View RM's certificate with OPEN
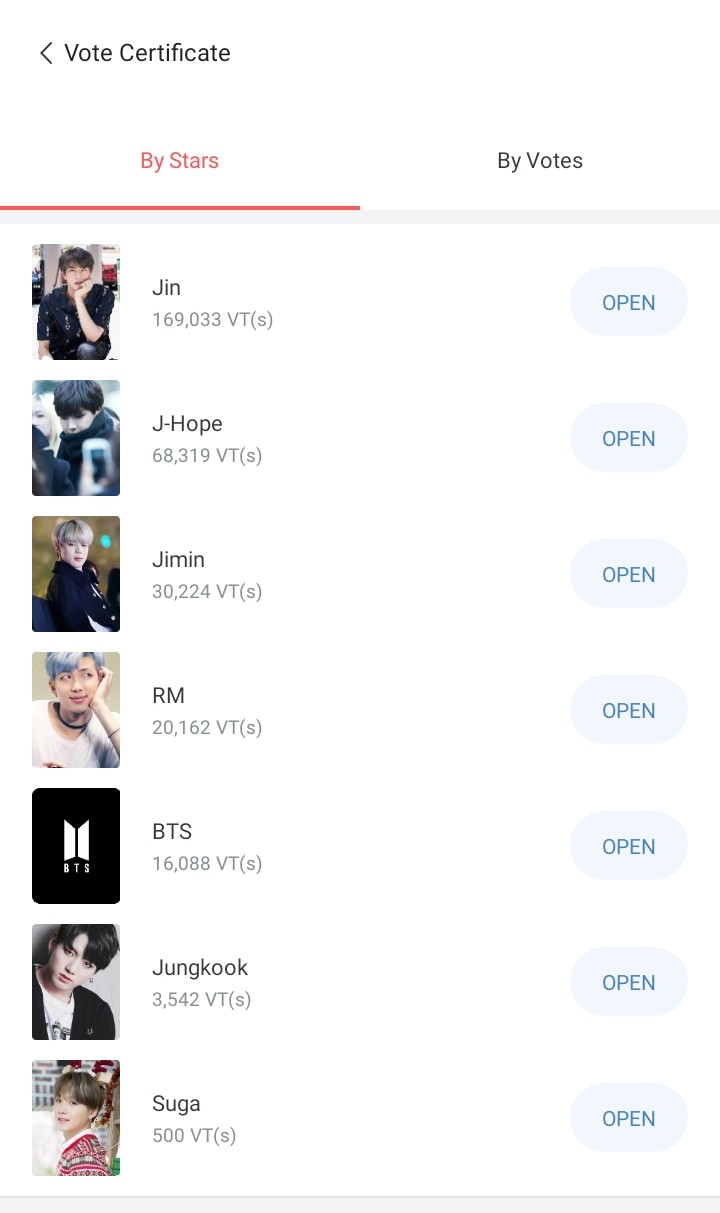720x1213 pixels. (x=628, y=711)
